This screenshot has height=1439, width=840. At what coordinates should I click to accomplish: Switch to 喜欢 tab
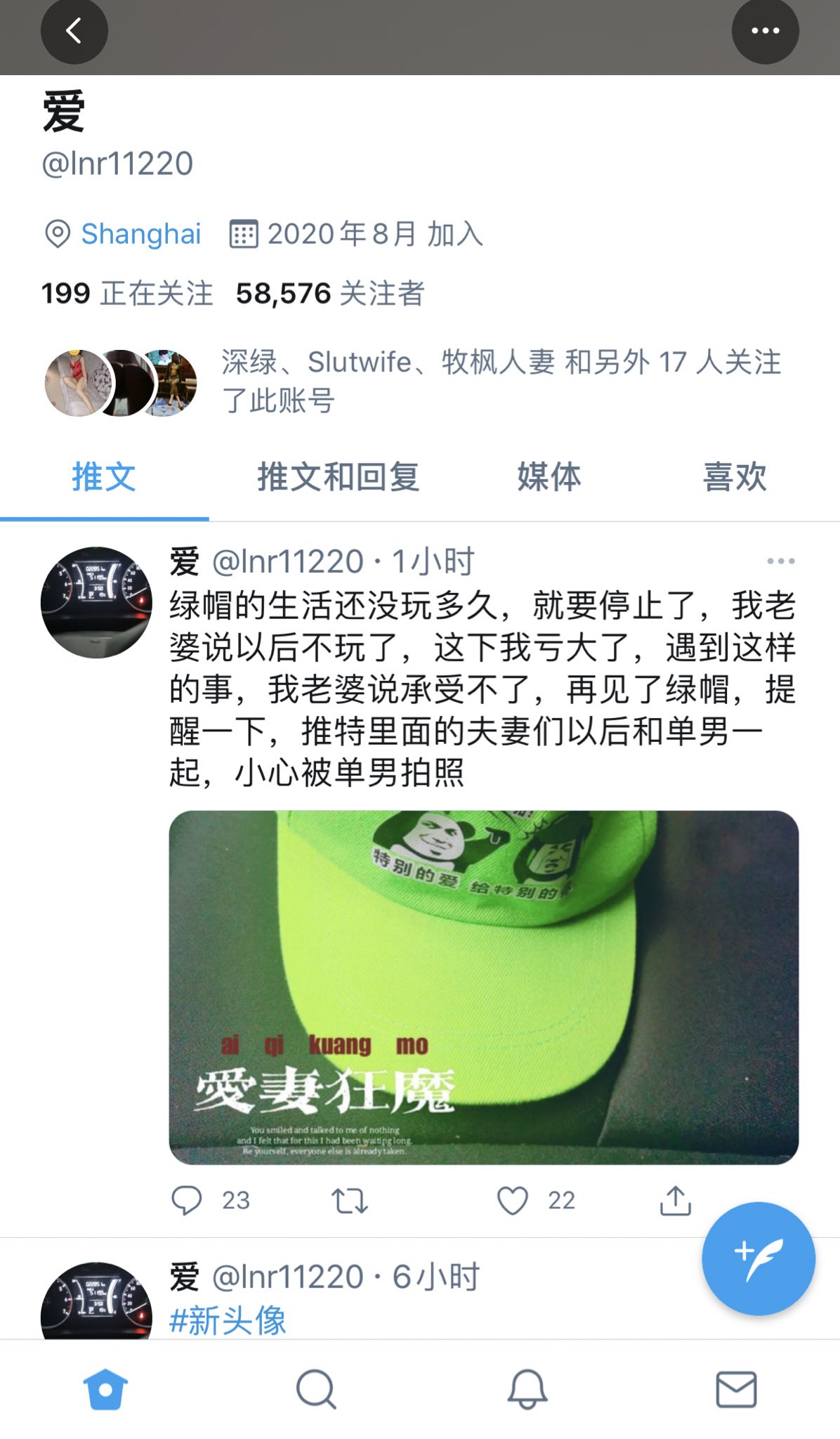(x=735, y=477)
